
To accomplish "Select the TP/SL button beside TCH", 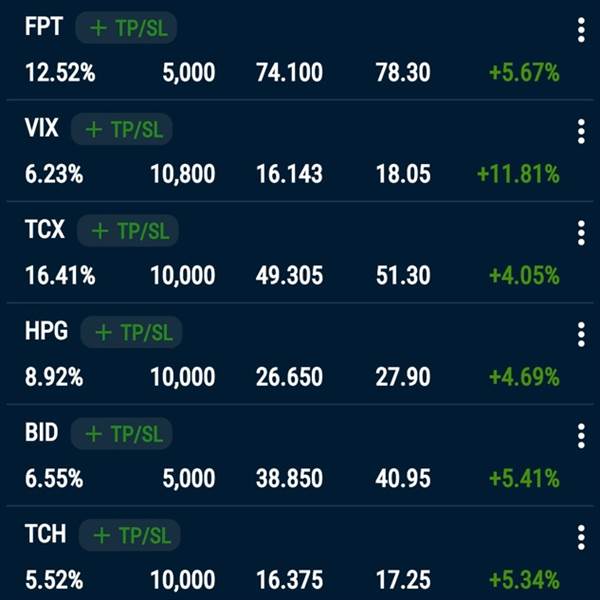I will 129,535.
